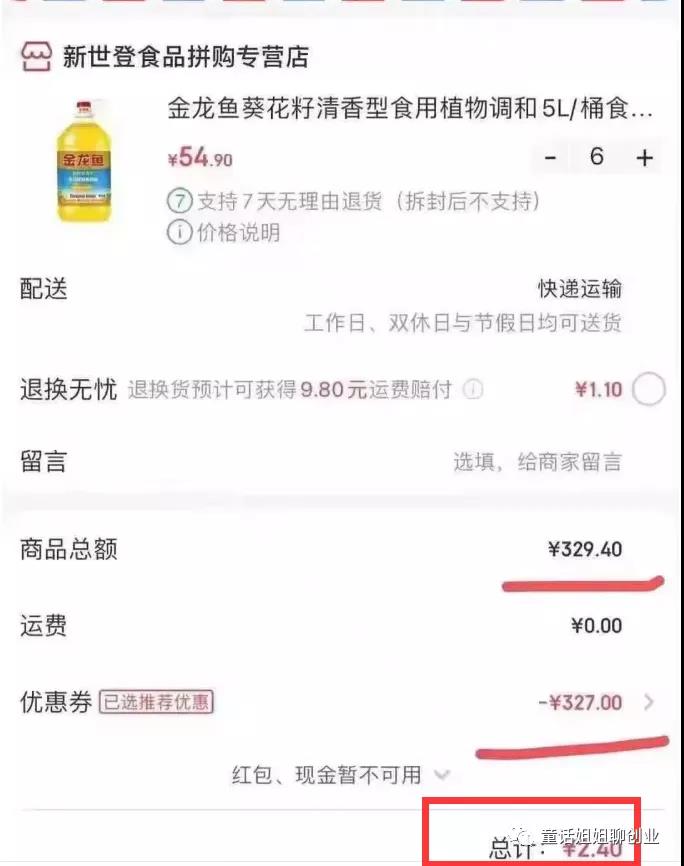Tap the 留言 message field for the seller
Screen dimensions: 684x866
point(536,461)
